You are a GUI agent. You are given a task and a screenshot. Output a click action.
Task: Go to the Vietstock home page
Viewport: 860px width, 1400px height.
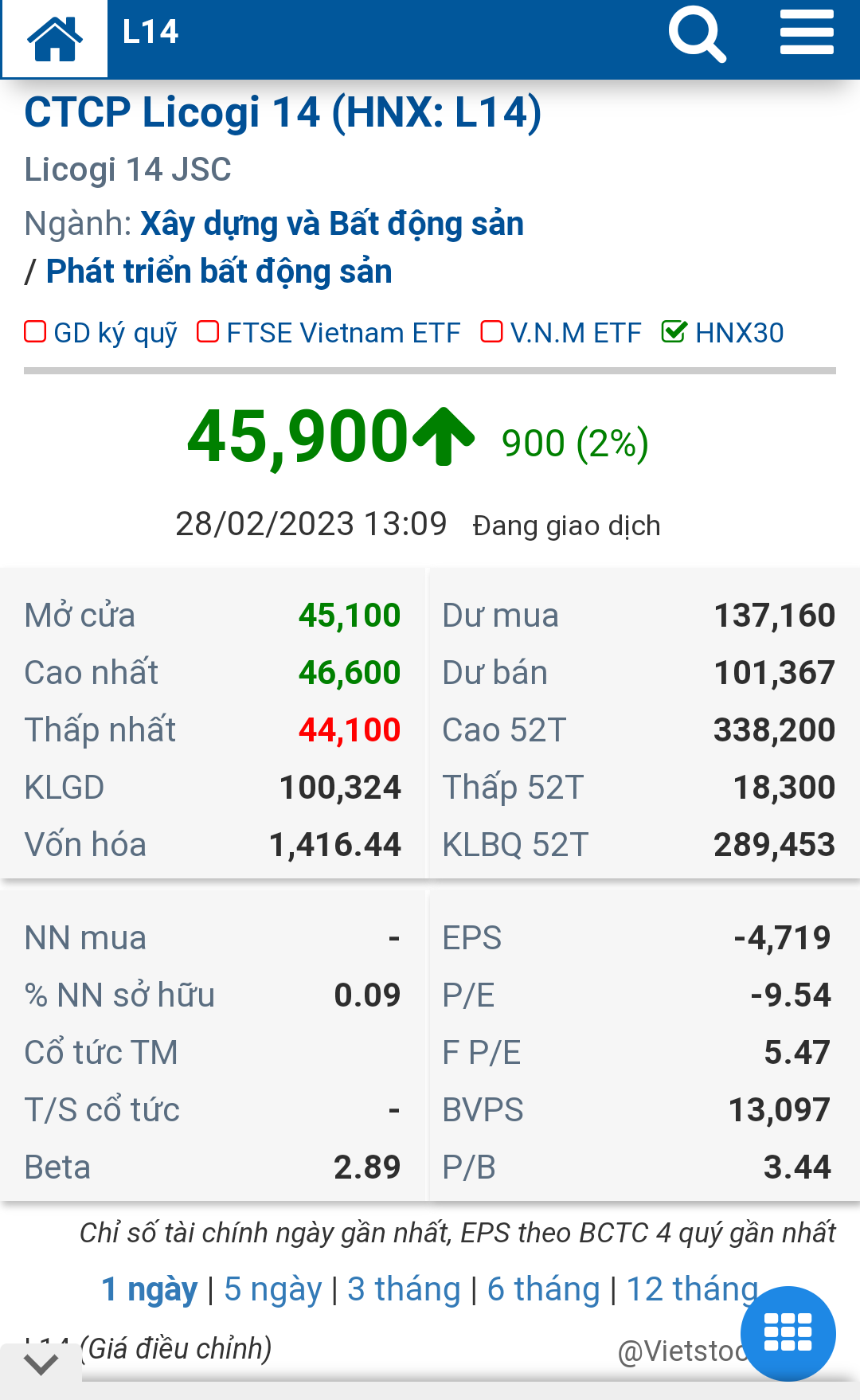[x=54, y=38]
